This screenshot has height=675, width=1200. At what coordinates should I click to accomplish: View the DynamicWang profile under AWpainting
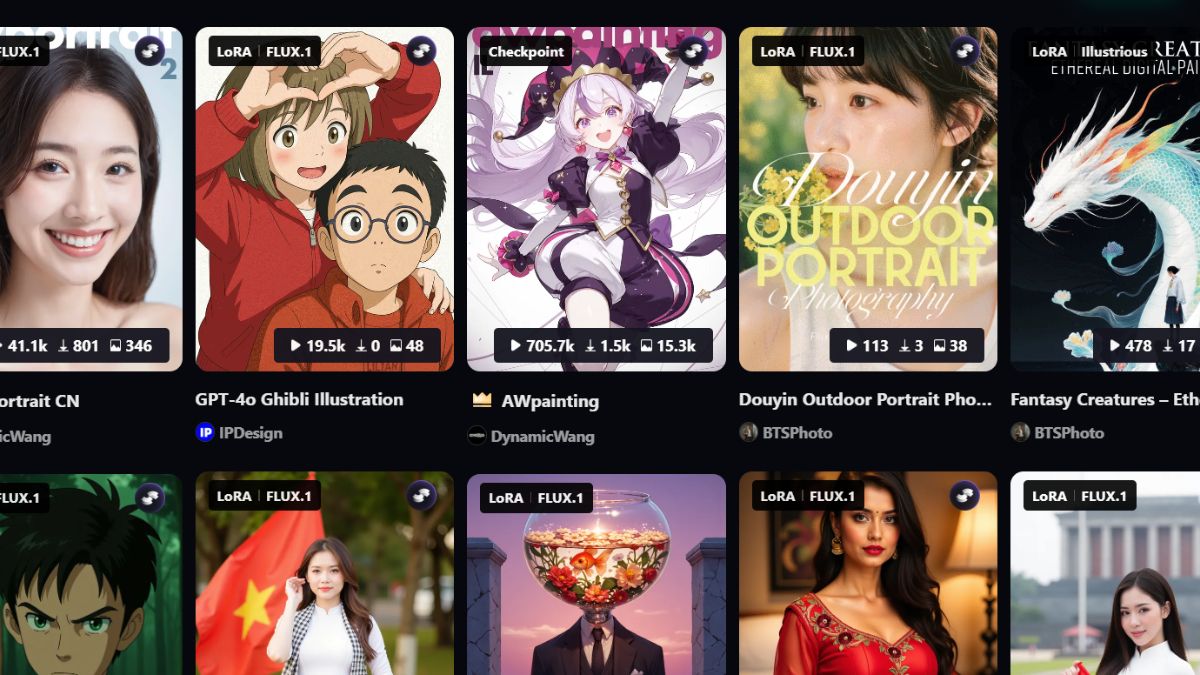pos(542,436)
